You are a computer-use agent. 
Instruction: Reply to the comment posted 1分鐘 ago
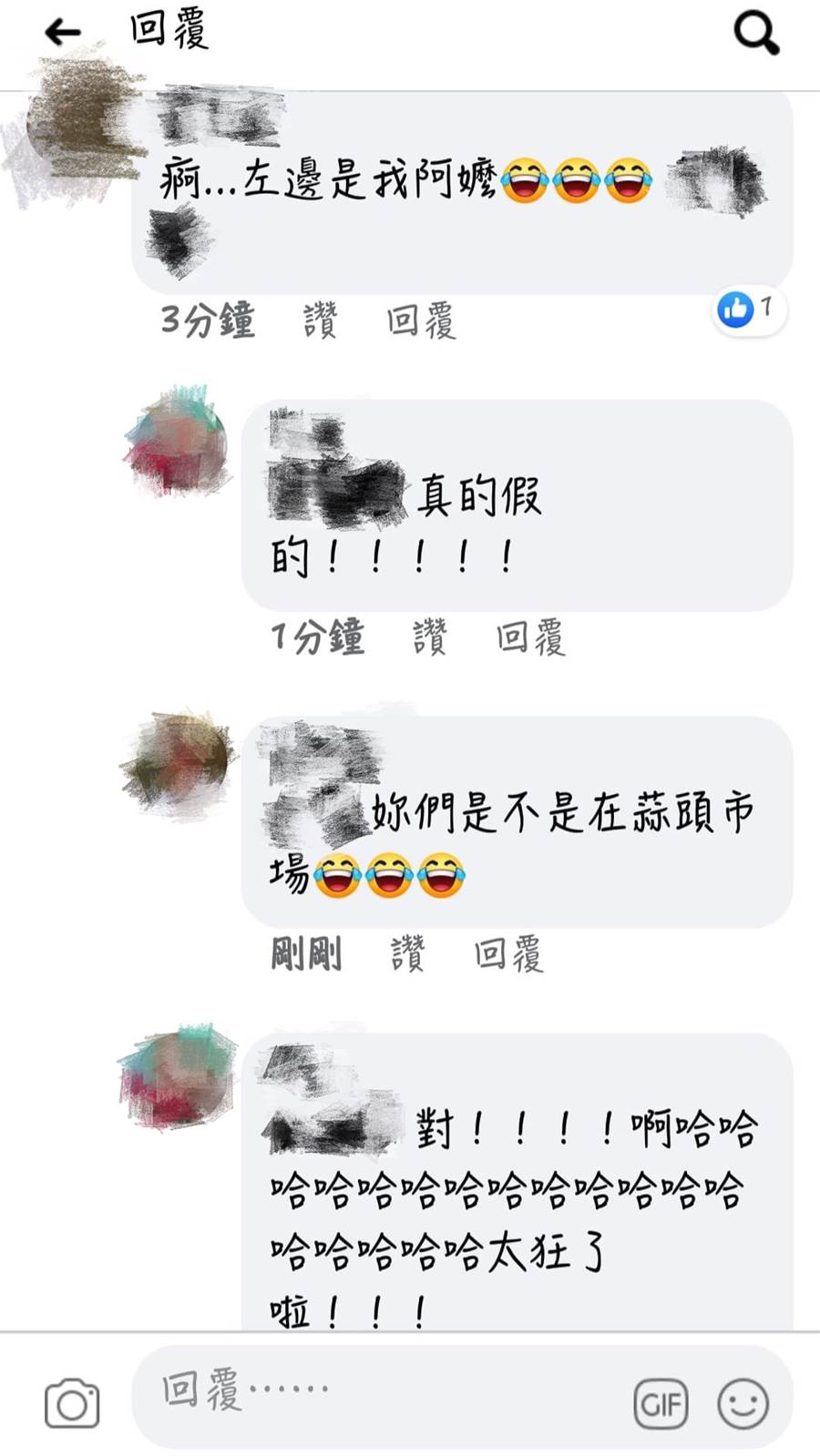[530, 636]
